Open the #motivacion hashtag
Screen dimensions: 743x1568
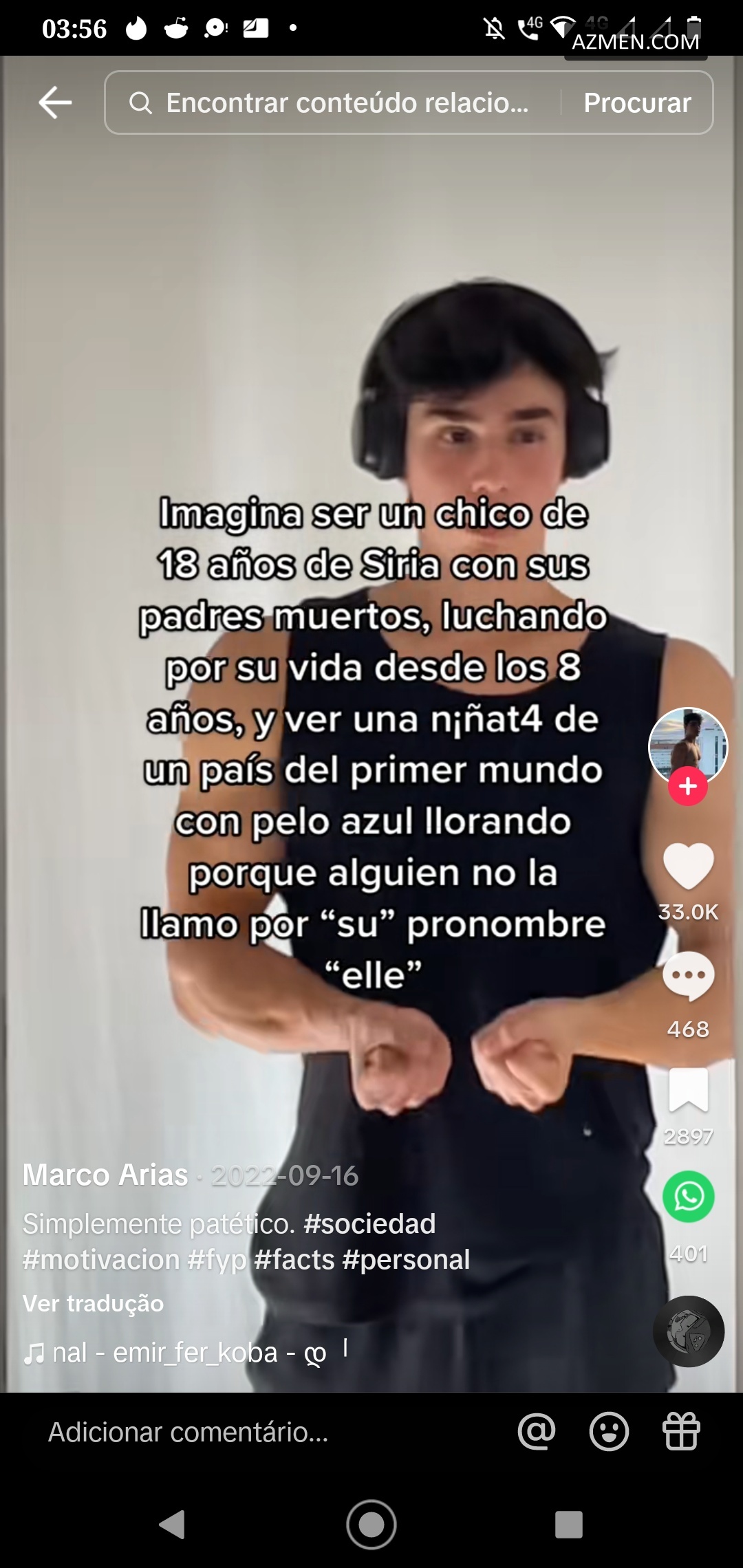pos(100,1260)
